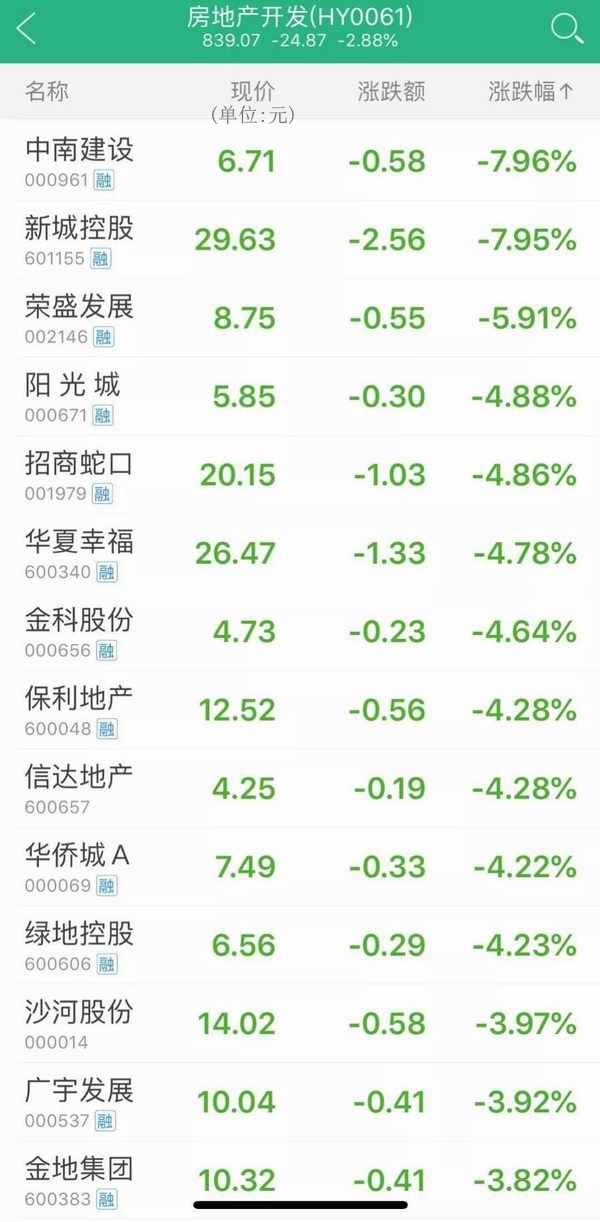Open 金科股份 quote details
The width and height of the screenshot is (600, 1222).
click(300, 631)
